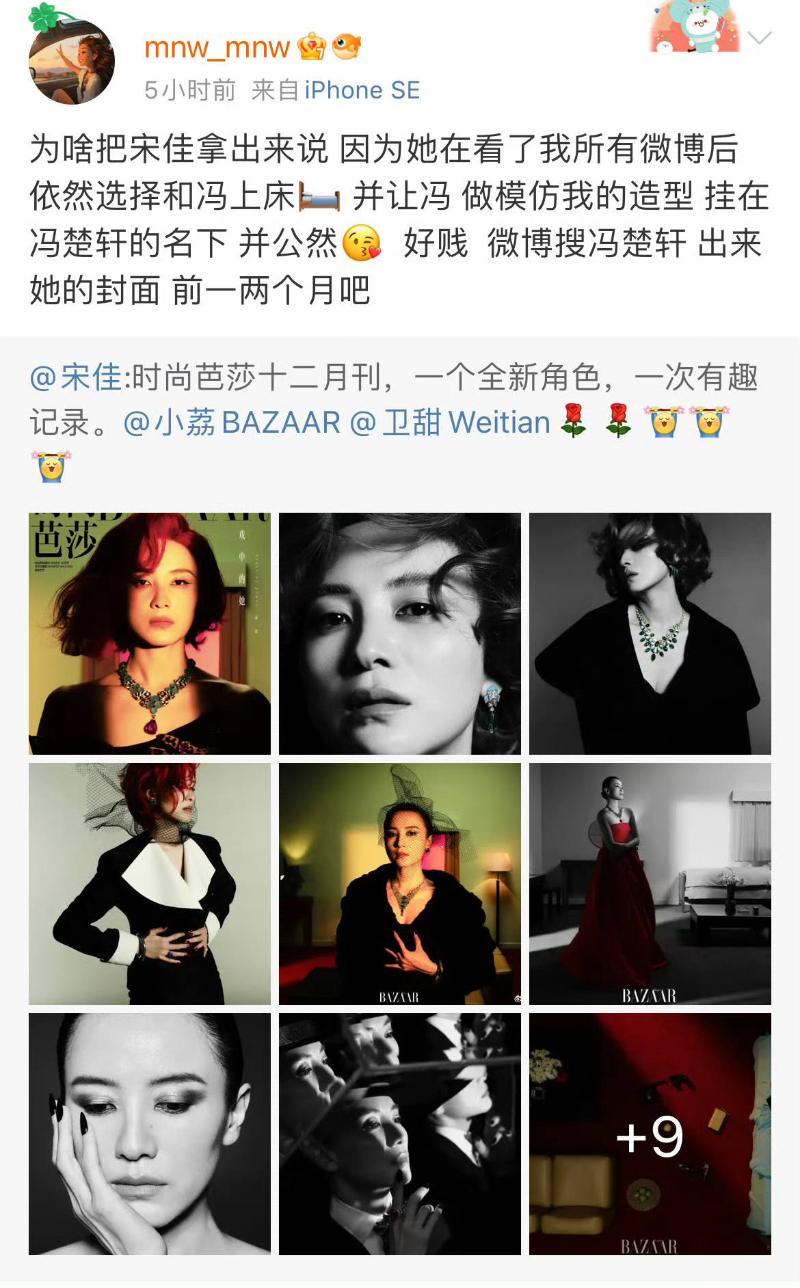View the red gown BAZAAR photo
This screenshot has height=1288, width=800.
[x=650, y=884]
